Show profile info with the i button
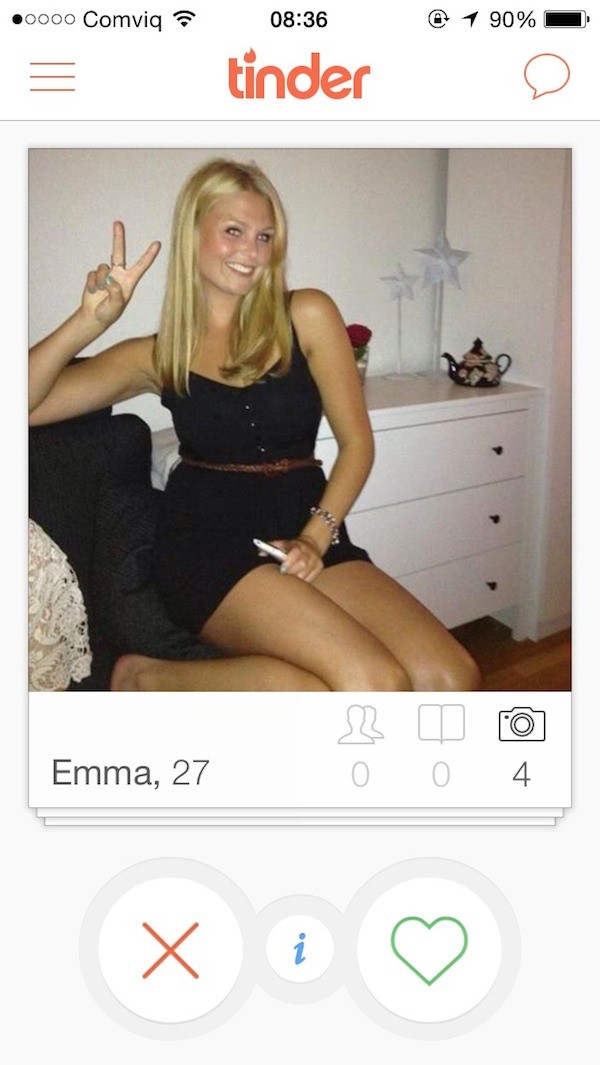The height and width of the screenshot is (1065, 600). click(x=299, y=949)
